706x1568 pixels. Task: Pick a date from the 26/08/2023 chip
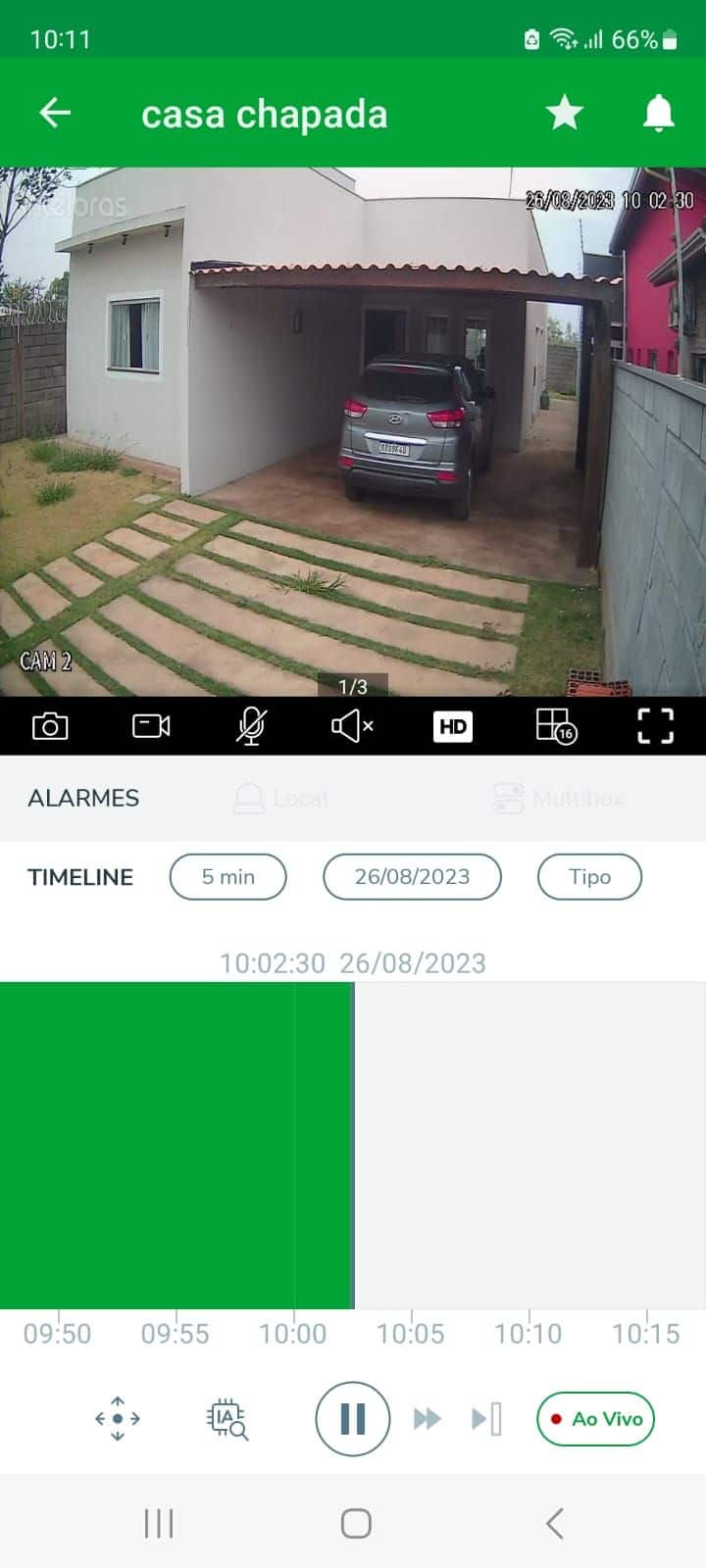(x=412, y=877)
